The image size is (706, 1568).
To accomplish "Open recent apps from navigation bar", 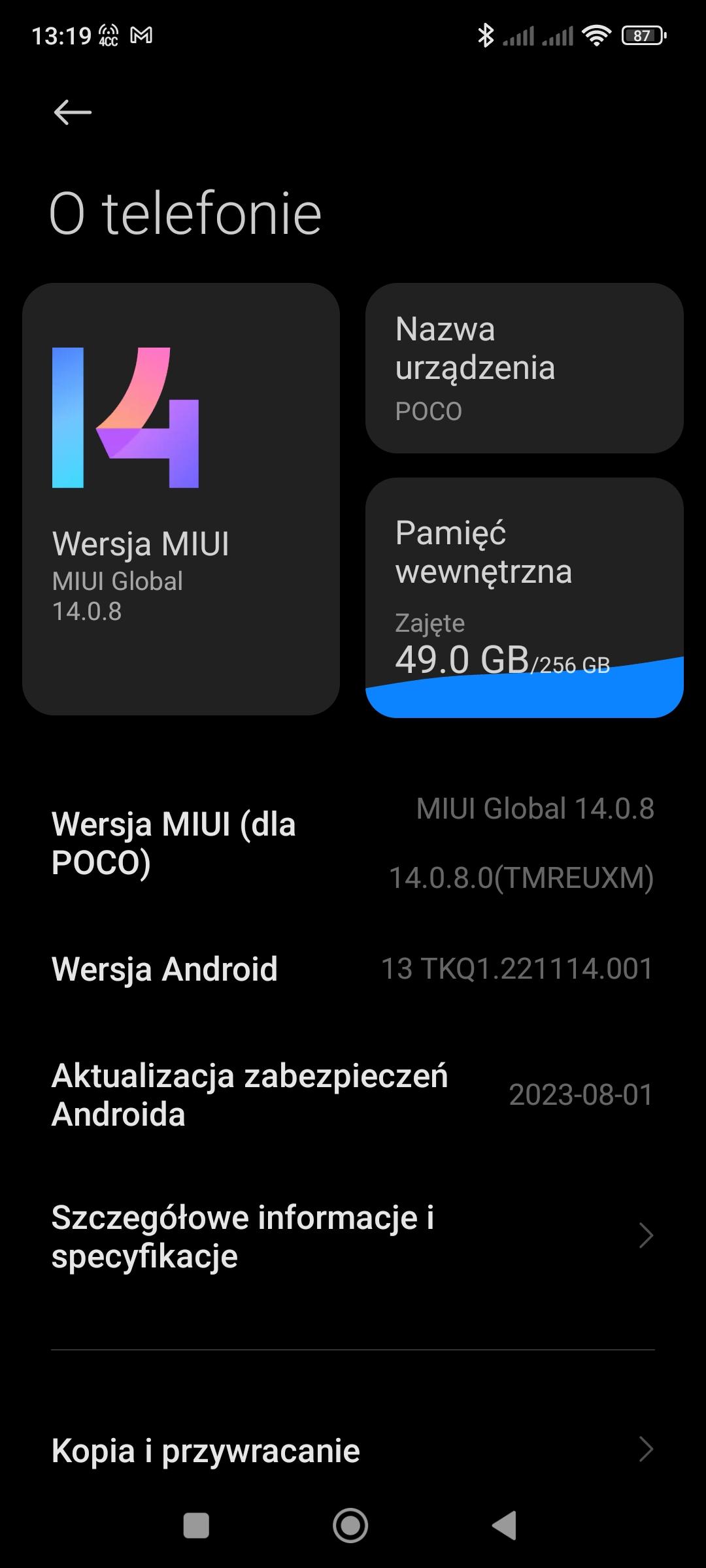I will pyautogui.click(x=196, y=1526).
